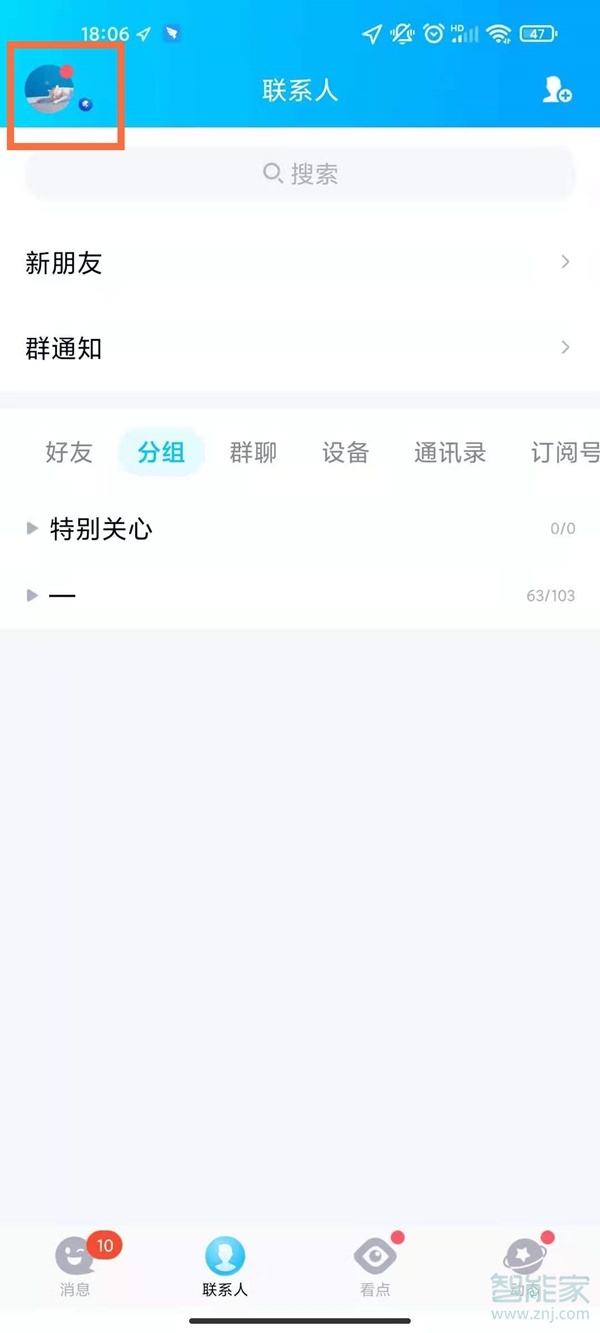
Task: Open the 订阅号 tab
Action: (565, 452)
